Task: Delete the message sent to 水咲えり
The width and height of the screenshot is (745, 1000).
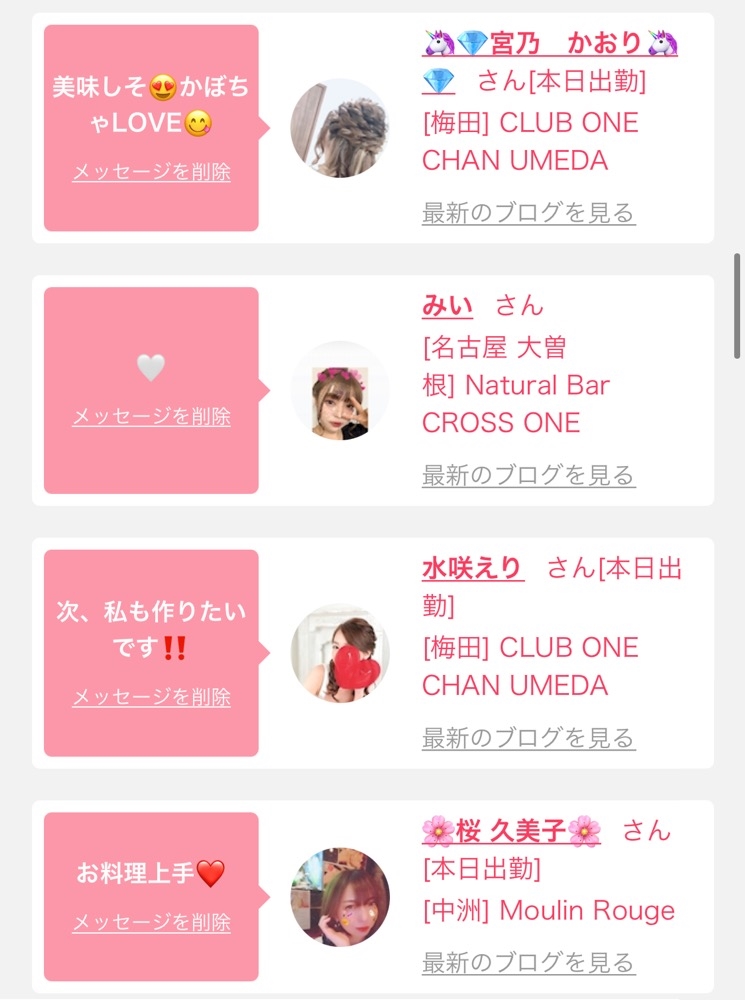Action: [151, 697]
